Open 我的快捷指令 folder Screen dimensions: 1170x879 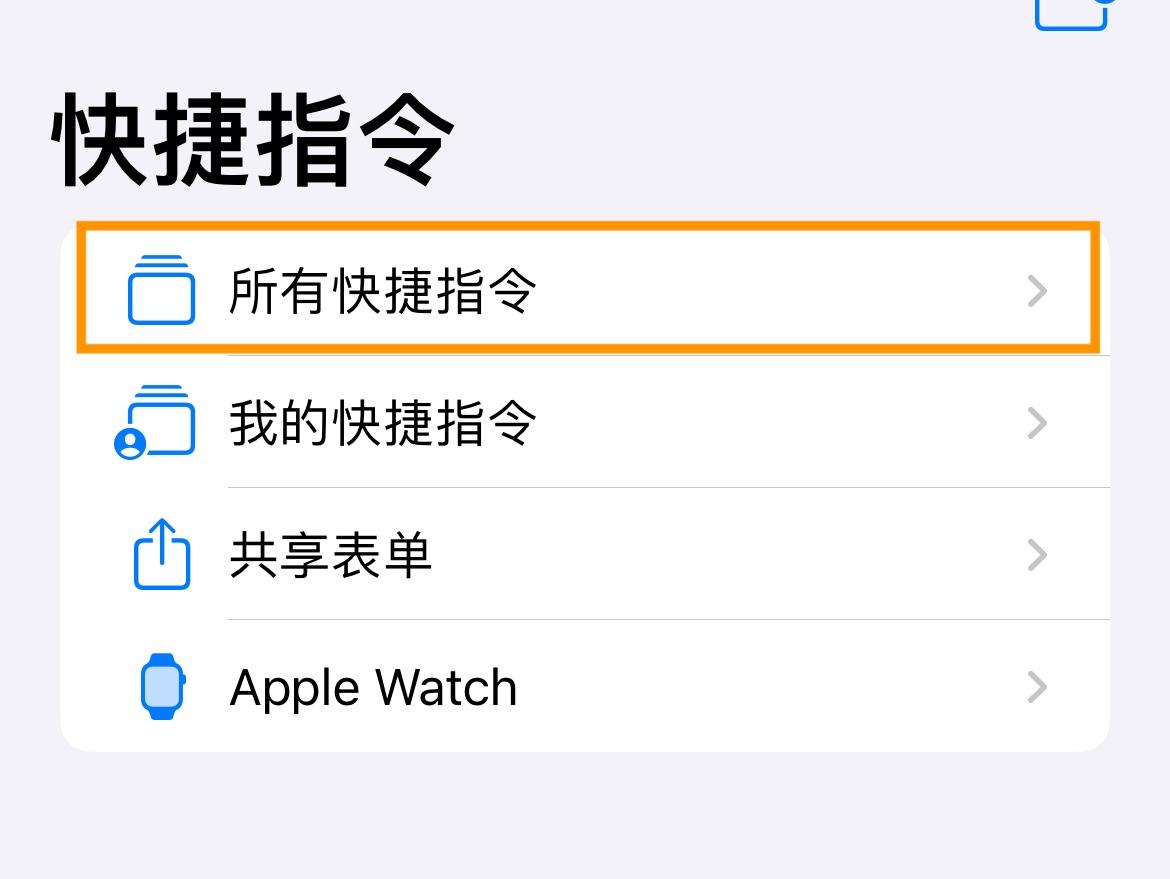585,423
